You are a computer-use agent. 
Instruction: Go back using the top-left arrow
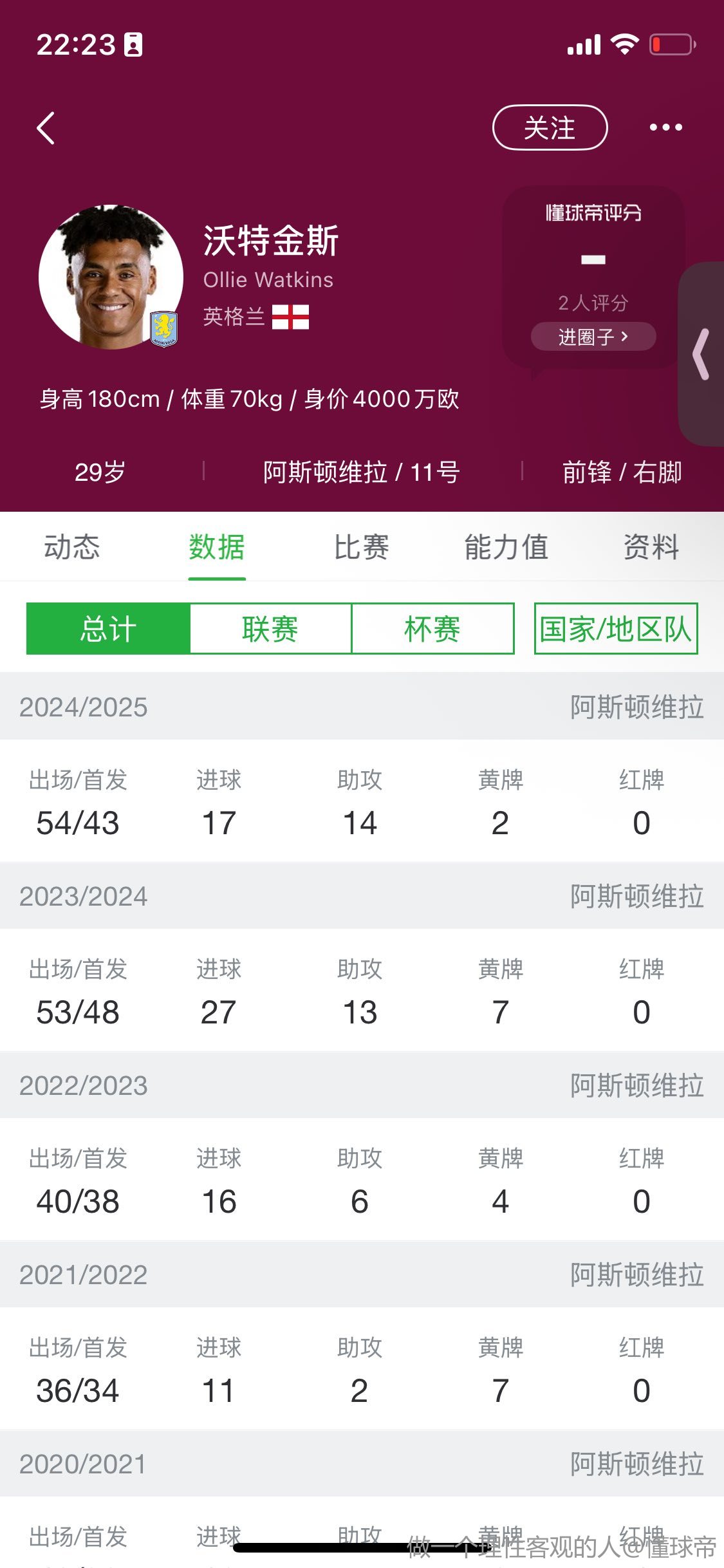click(46, 128)
